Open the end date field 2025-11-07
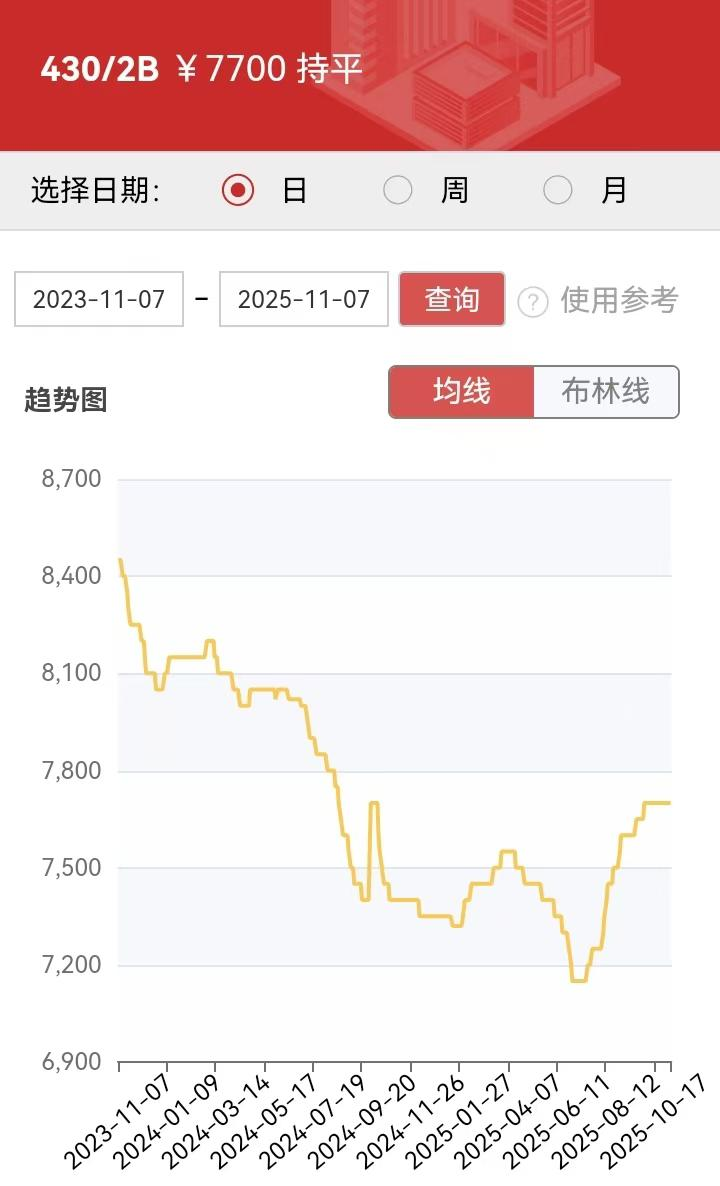Screen dimensions: 720x1186 (303, 299)
